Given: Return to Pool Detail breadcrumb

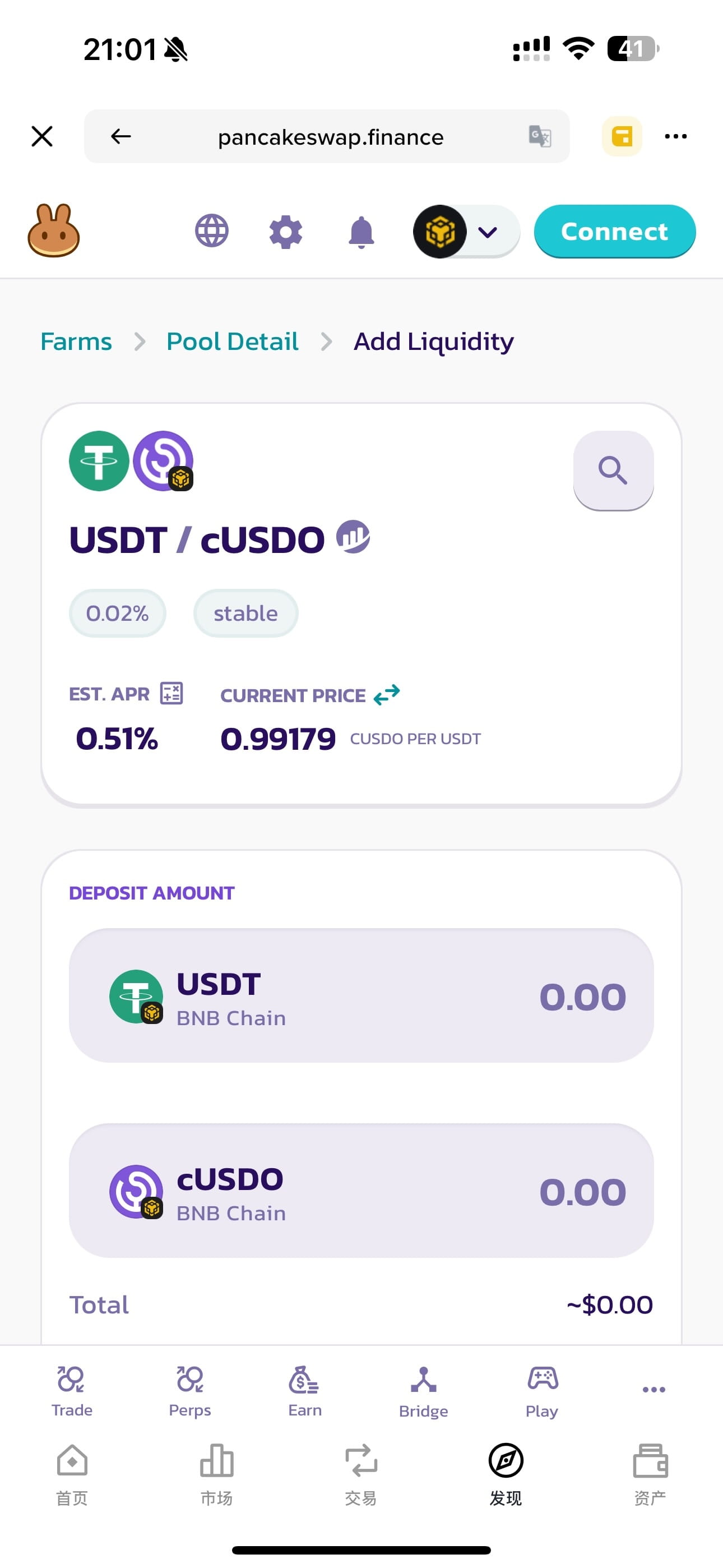Looking at the screenshot, I should pyautogui.click(x=232, y=342).
